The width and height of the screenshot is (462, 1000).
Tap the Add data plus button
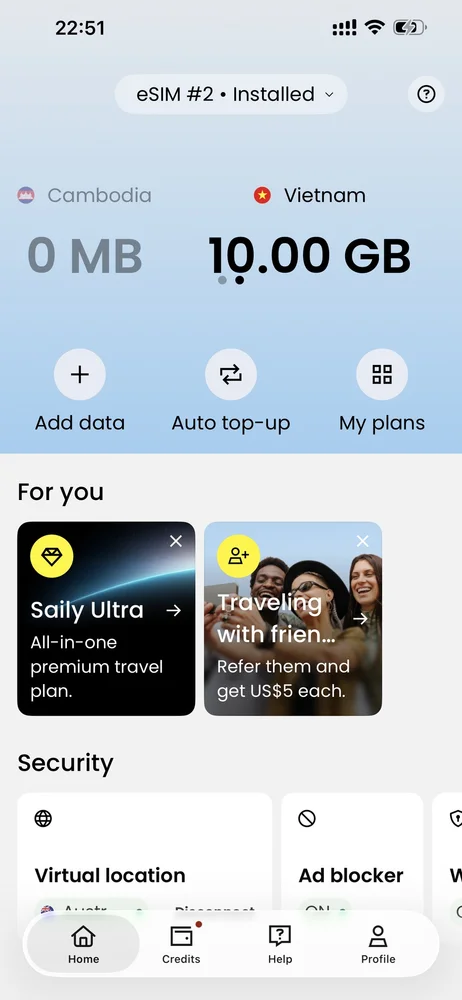(x=80, y=374)
